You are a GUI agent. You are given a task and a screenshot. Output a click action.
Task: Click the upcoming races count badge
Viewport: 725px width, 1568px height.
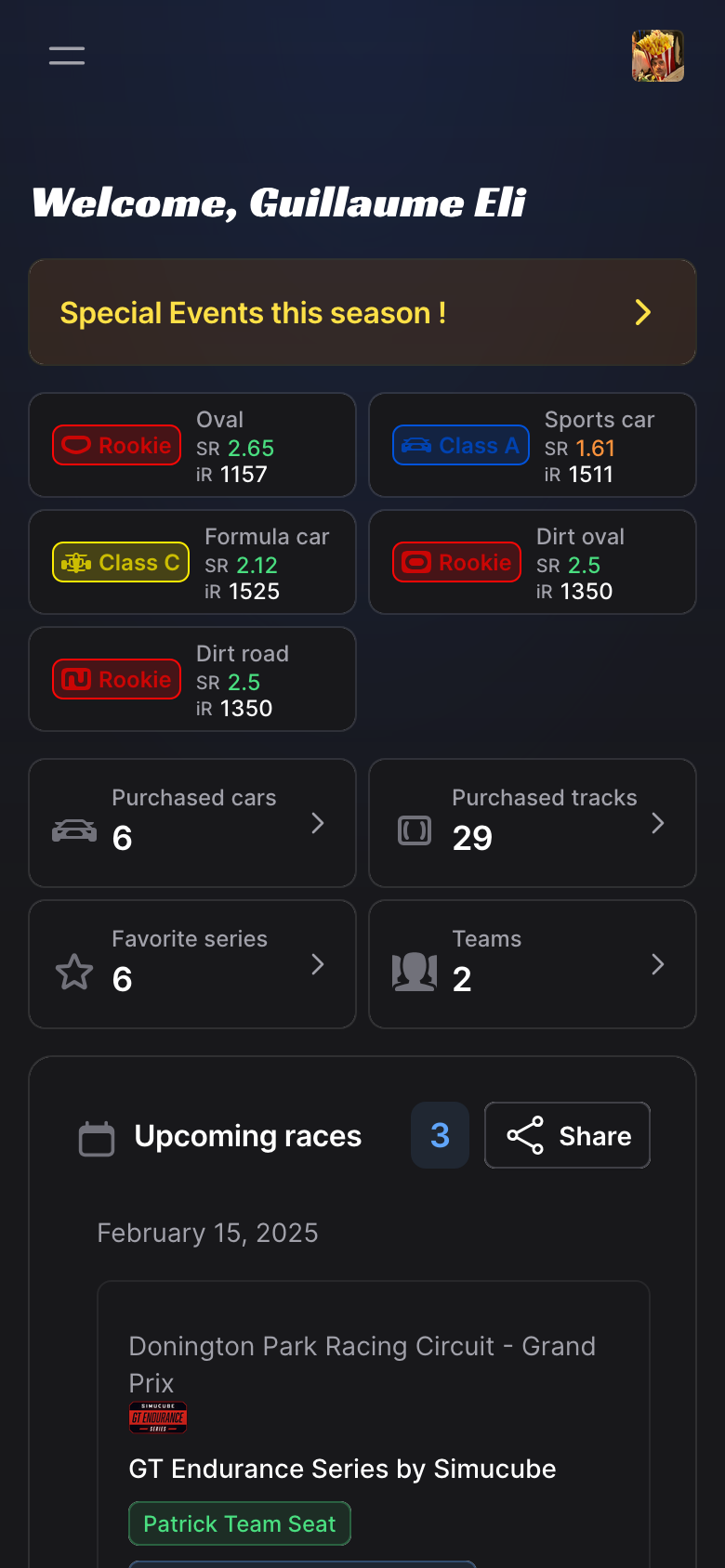[x=440, y=1135]
